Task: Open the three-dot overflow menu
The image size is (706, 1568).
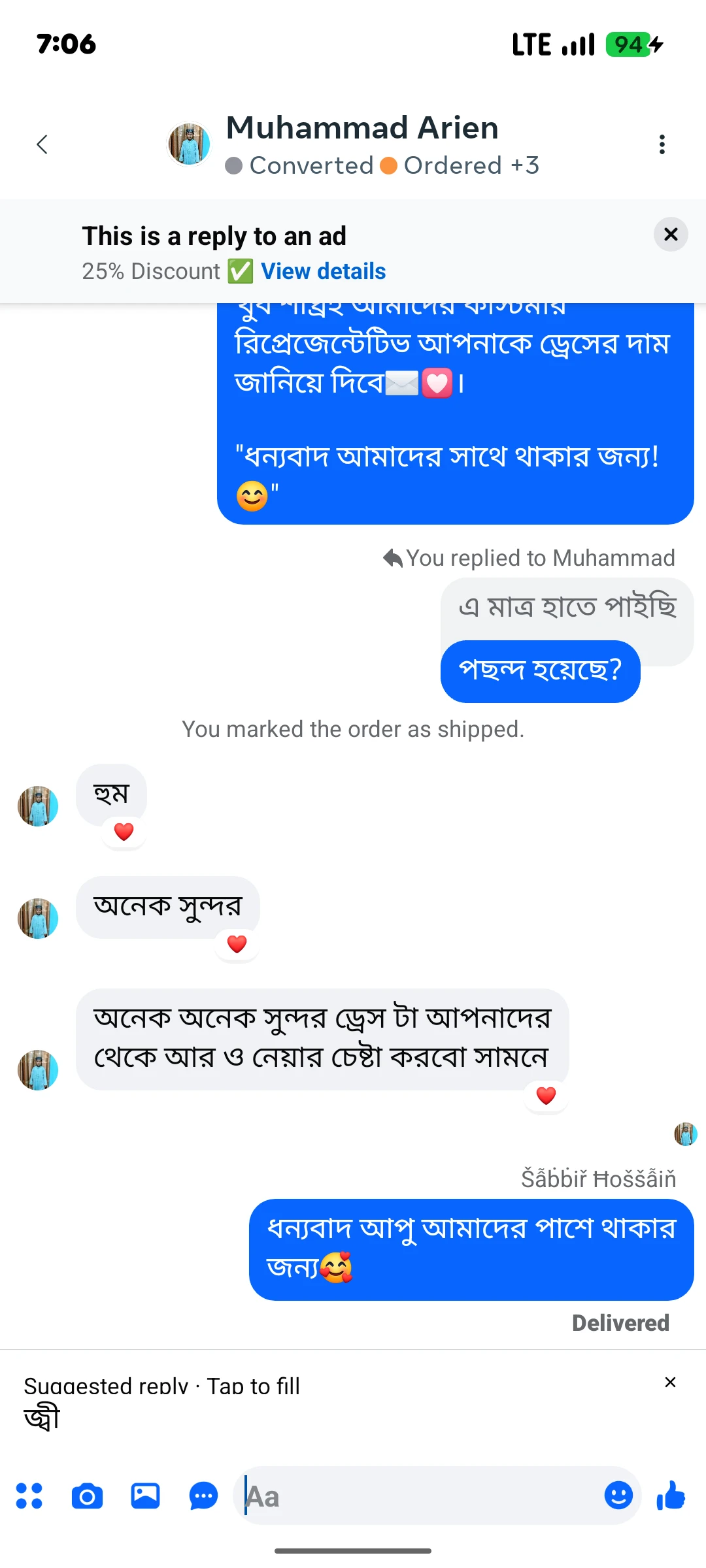Action: (x=662, y=144)
